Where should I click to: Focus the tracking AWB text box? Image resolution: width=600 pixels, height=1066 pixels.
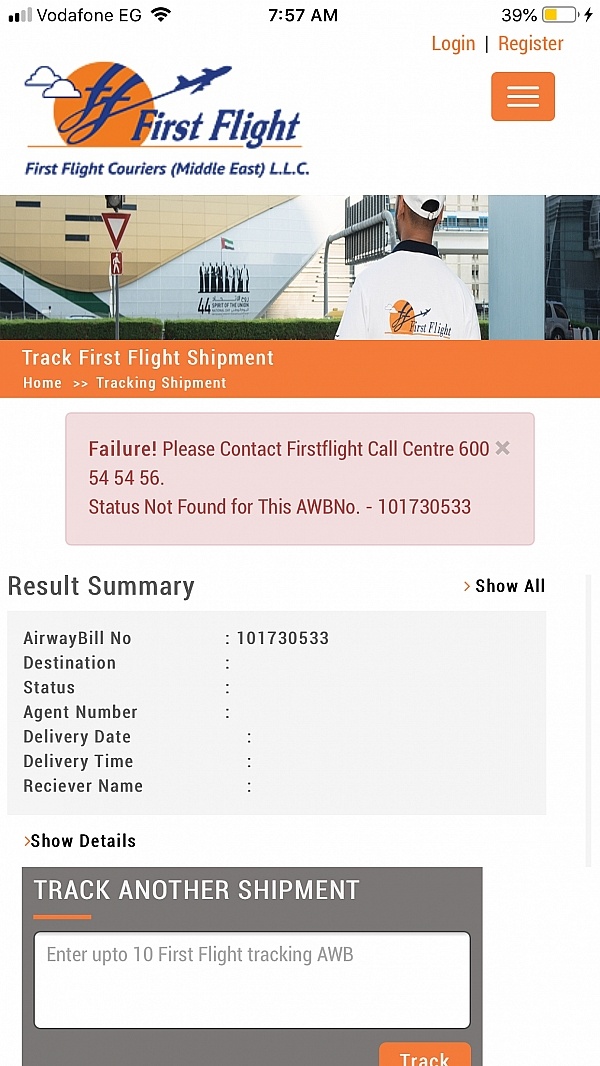point(252,980)
